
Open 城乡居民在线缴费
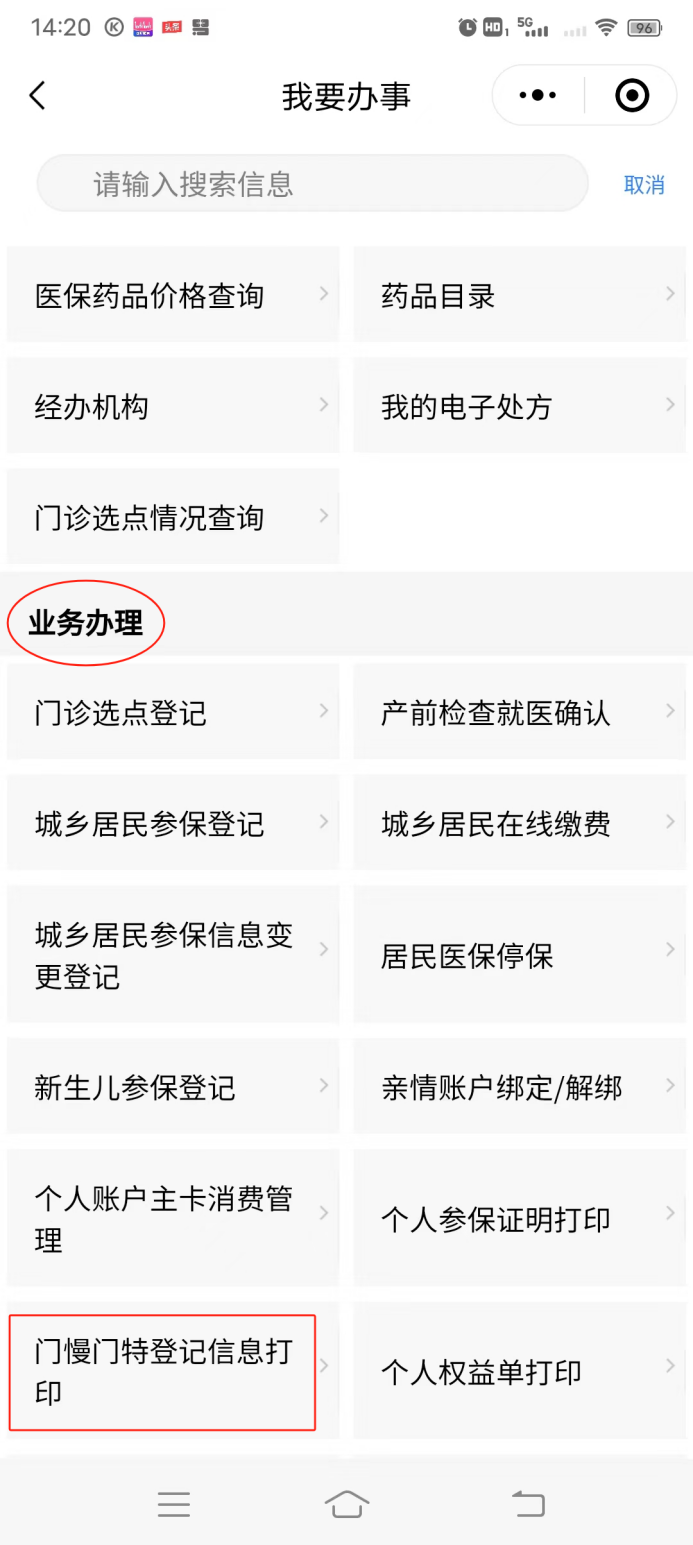coord(520,824)
